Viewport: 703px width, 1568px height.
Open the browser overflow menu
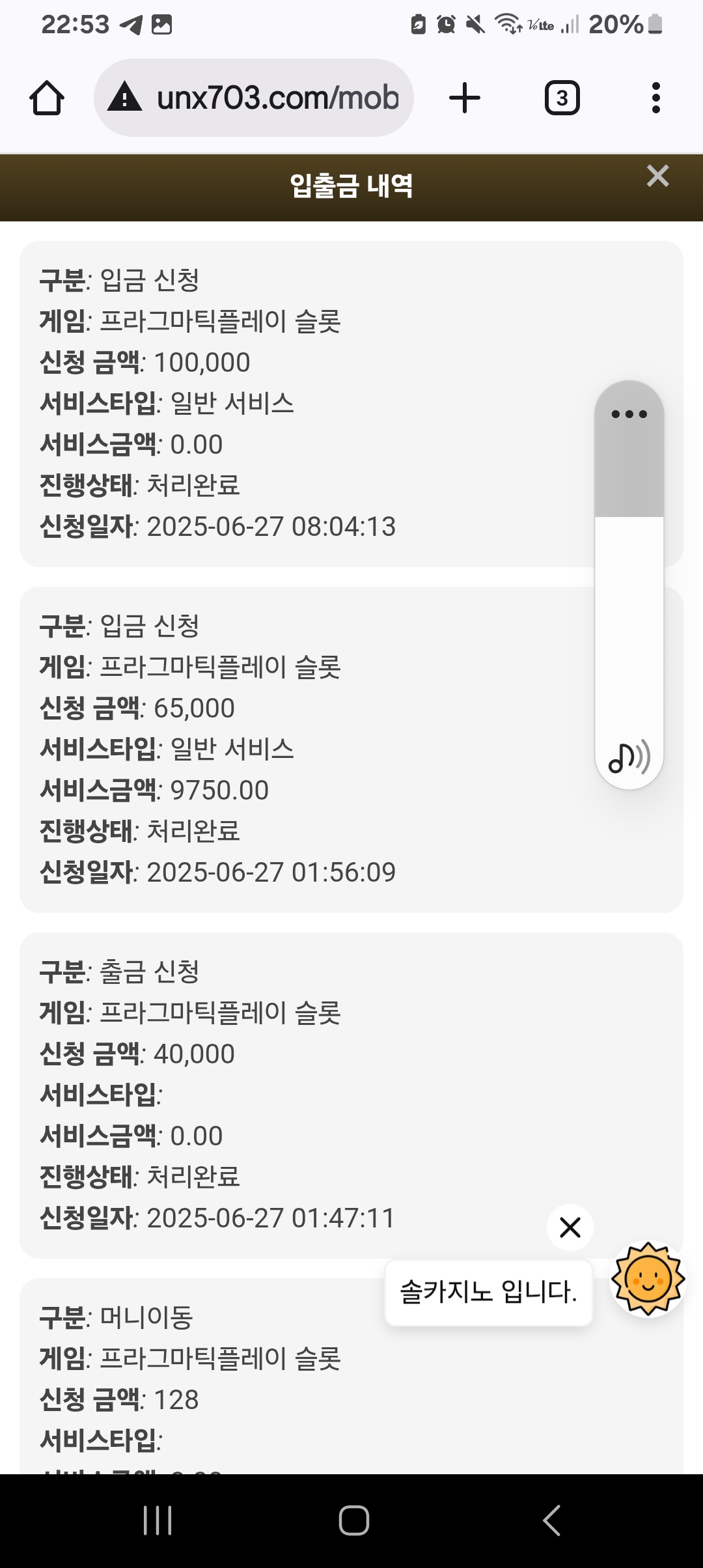click(655, 98)
